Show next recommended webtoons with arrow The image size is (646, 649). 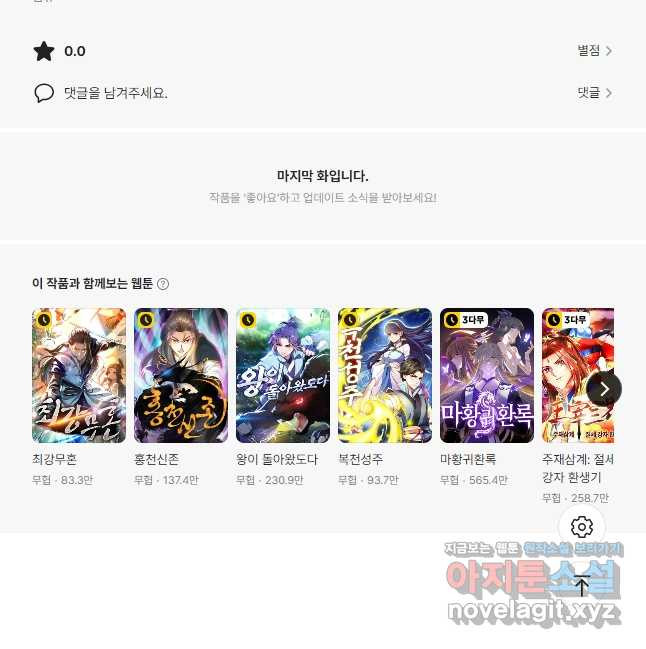604,388
